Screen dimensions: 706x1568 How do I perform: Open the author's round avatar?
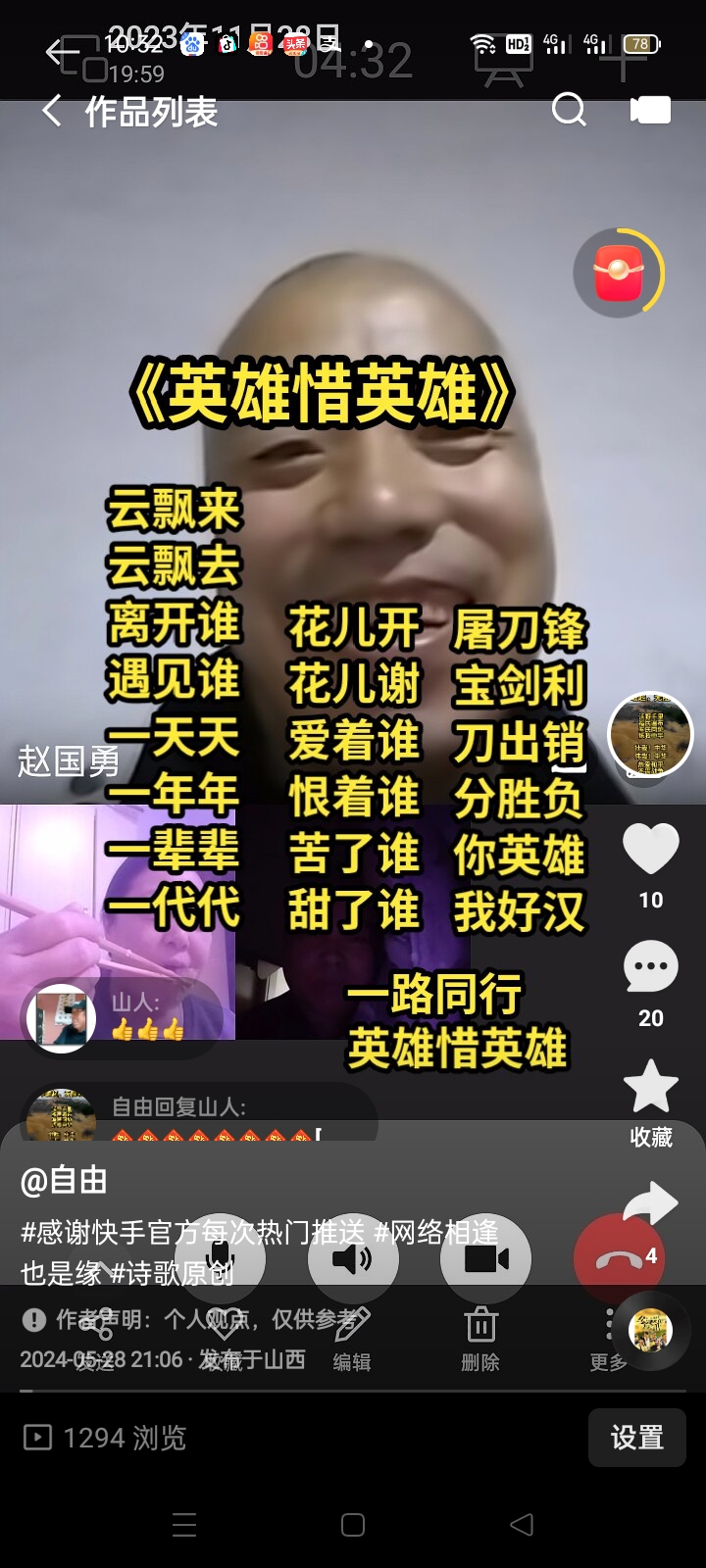click(650, 734)
